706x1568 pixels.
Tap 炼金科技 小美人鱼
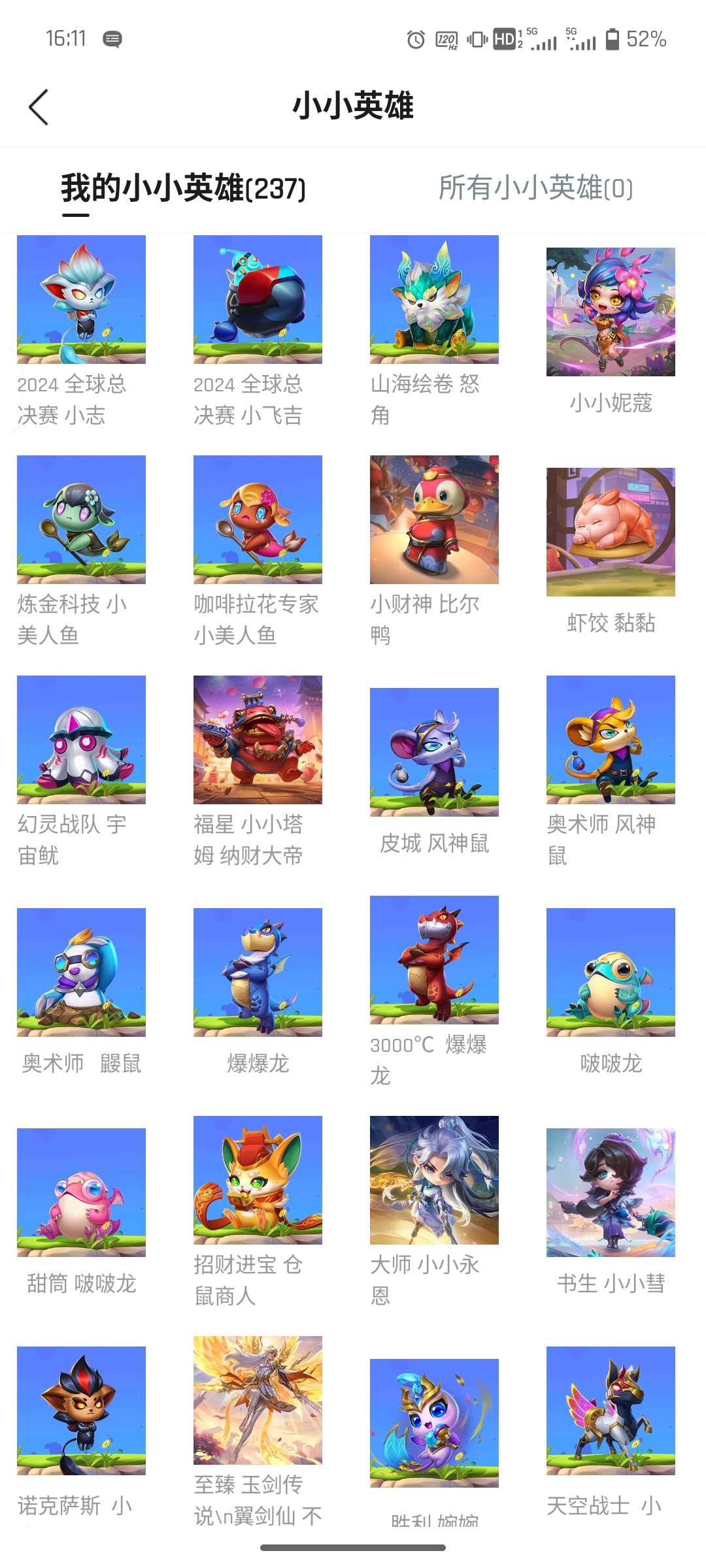pyautogui.click(x=81, y=520)
